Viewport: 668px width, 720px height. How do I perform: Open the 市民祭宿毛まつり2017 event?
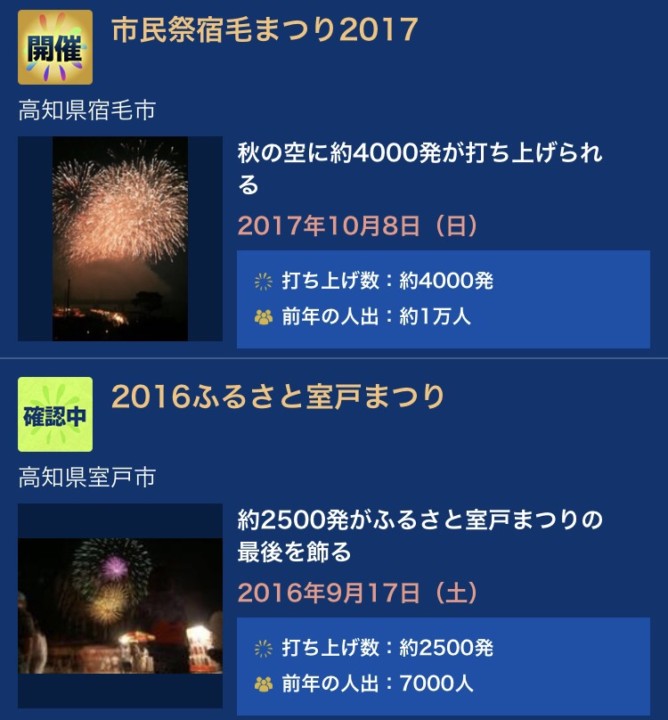(264, 30)
